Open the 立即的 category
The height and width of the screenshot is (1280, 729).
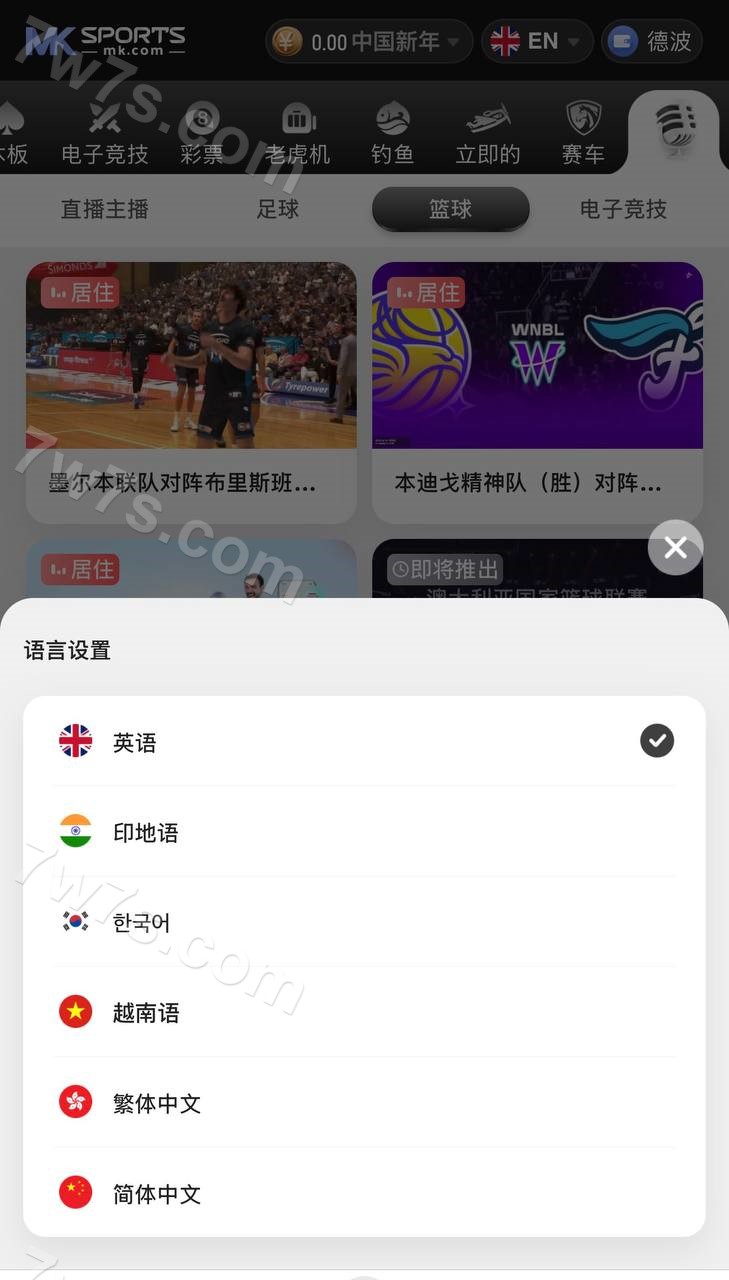pyautogui.click(x=488, y=133)
